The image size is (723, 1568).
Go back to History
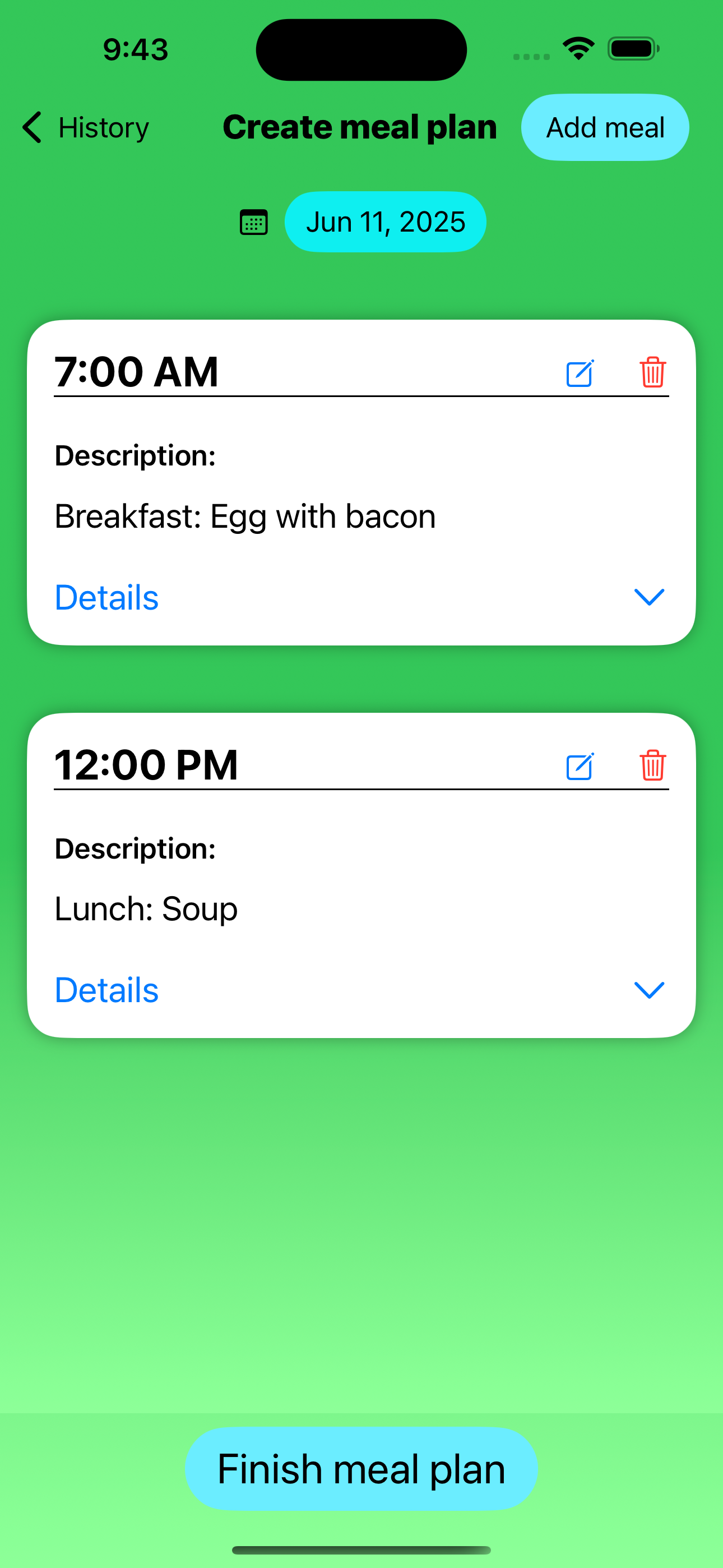(x=85, y=127)
